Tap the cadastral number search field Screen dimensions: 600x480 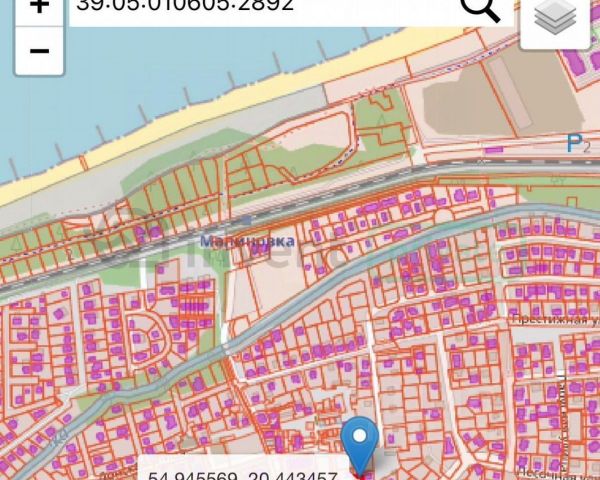tap(260, 6)
